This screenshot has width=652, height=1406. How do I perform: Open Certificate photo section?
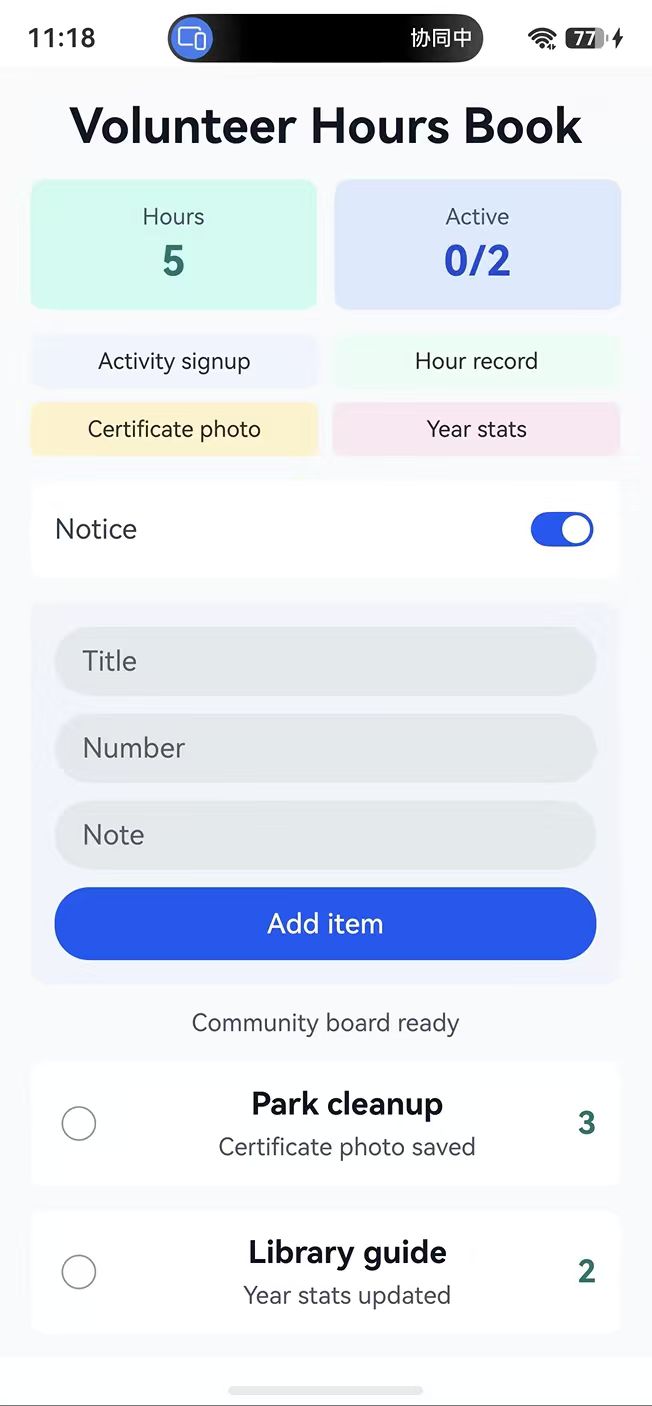click(x=174, y=429)
